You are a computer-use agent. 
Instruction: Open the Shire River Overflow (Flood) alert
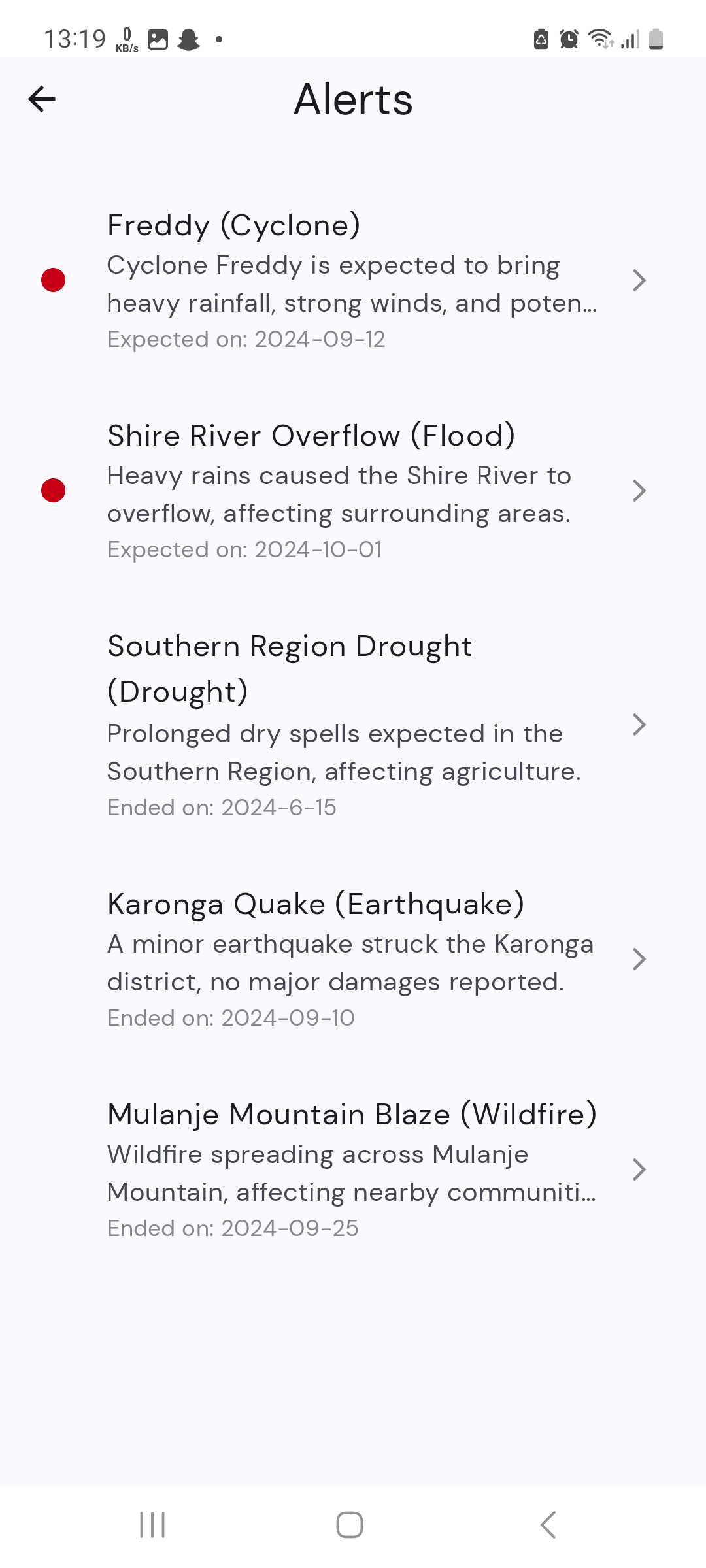click(x=353, y=491)
